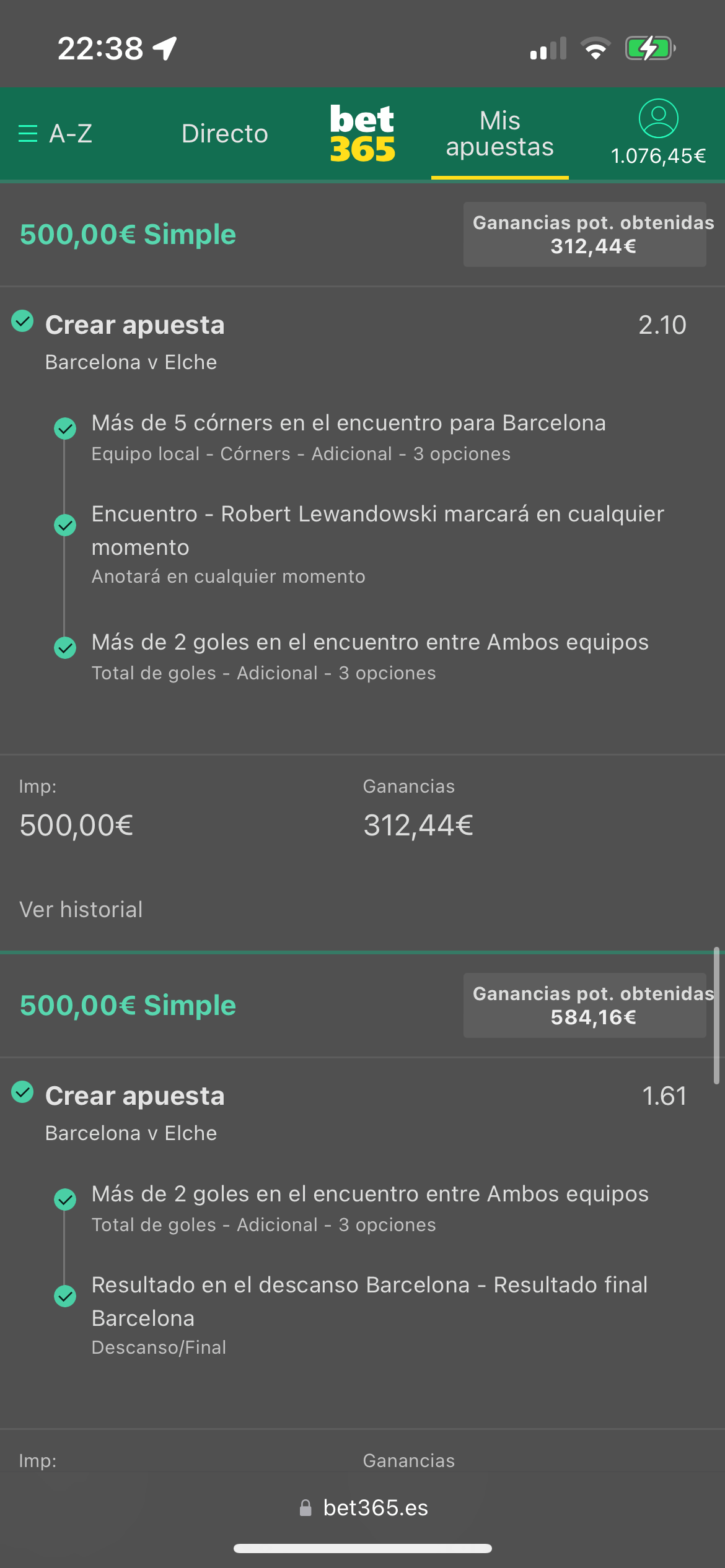The height and width of the screenshot is (1568, 725).
Task: Open the 2.10 Crear apuesta bet
Action: [134, 325]
